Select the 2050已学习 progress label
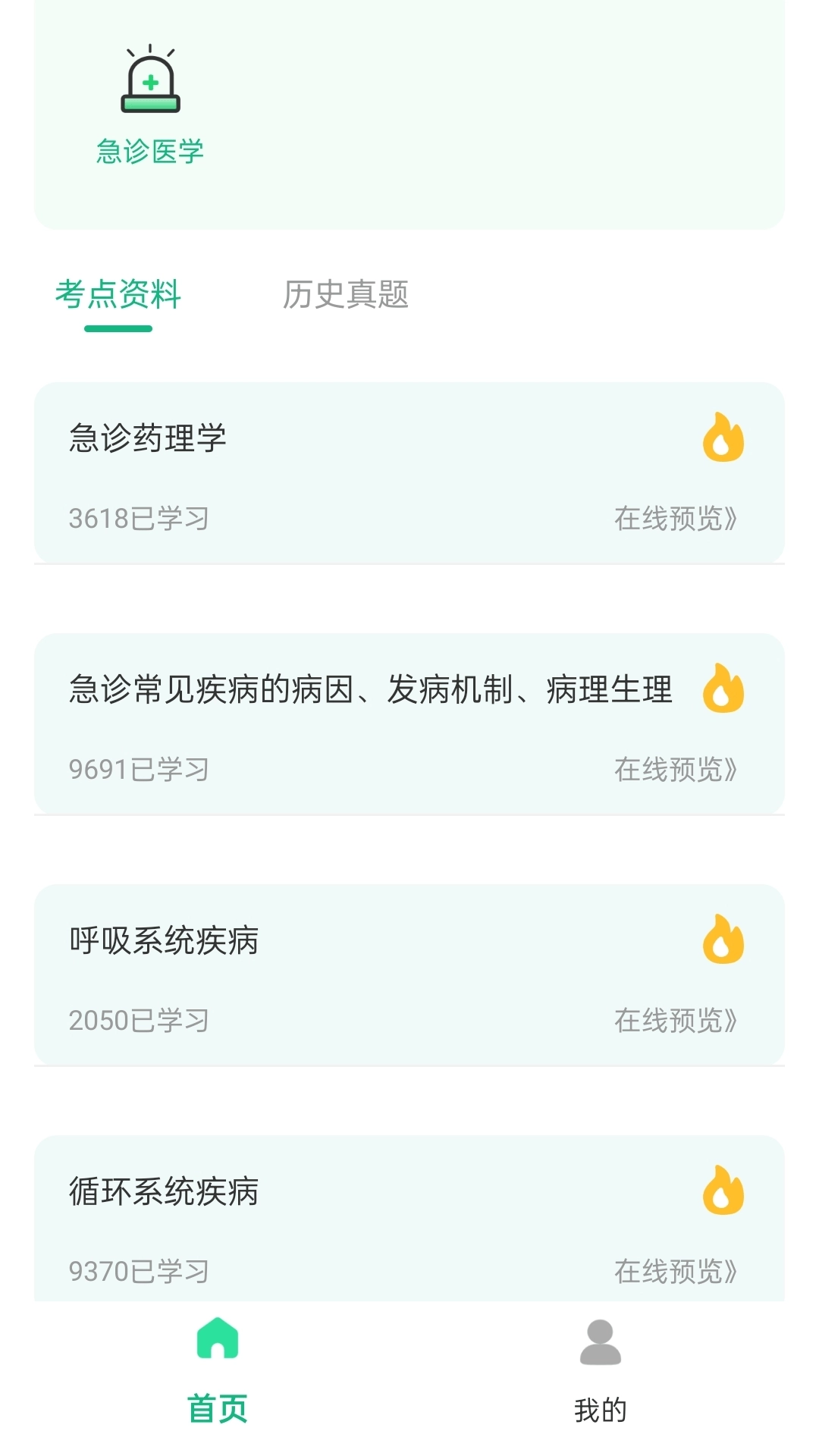The image size is (819, 1456). tap(137, 1021)
